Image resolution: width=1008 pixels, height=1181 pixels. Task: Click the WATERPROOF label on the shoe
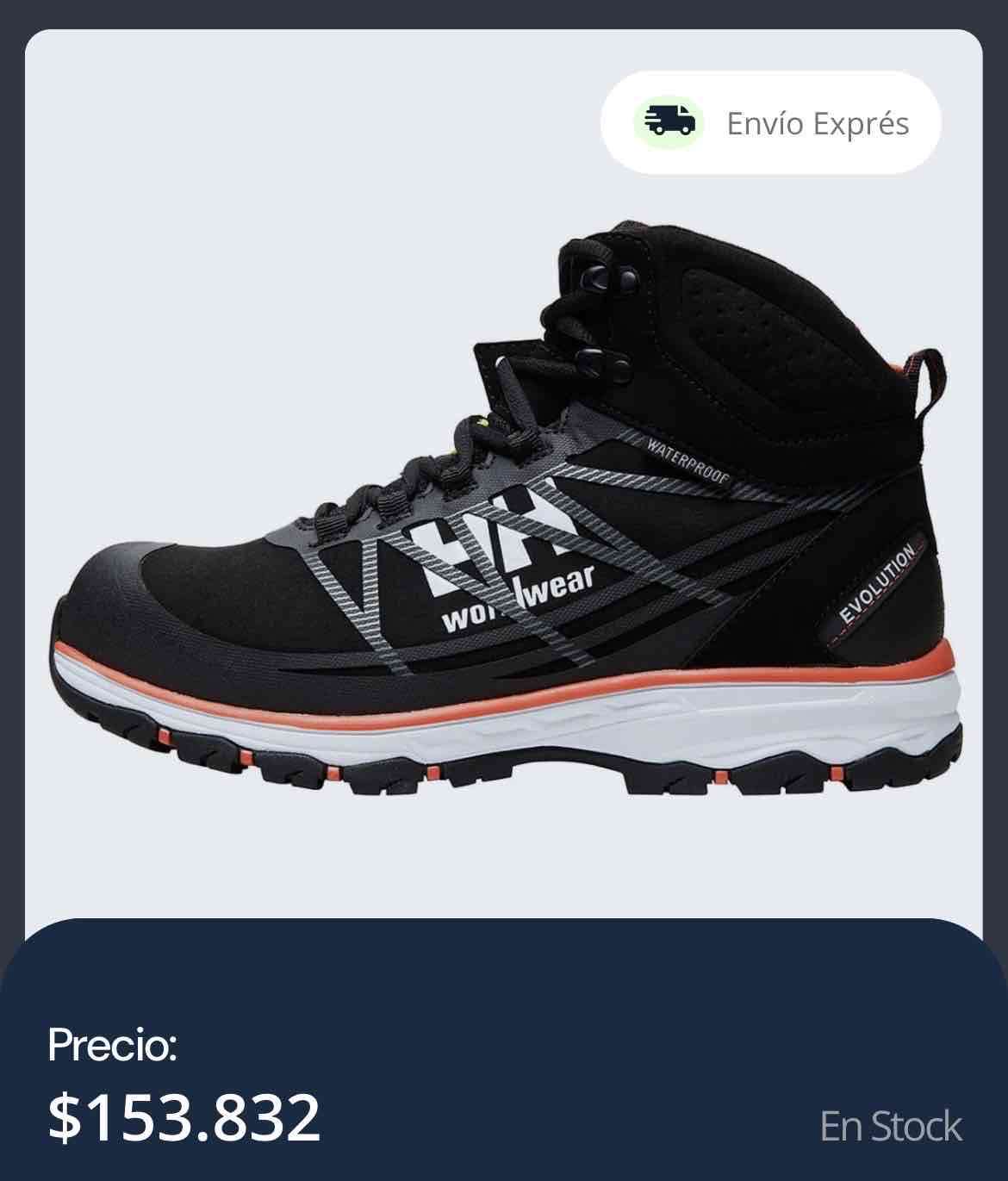[x=689, y=461]
